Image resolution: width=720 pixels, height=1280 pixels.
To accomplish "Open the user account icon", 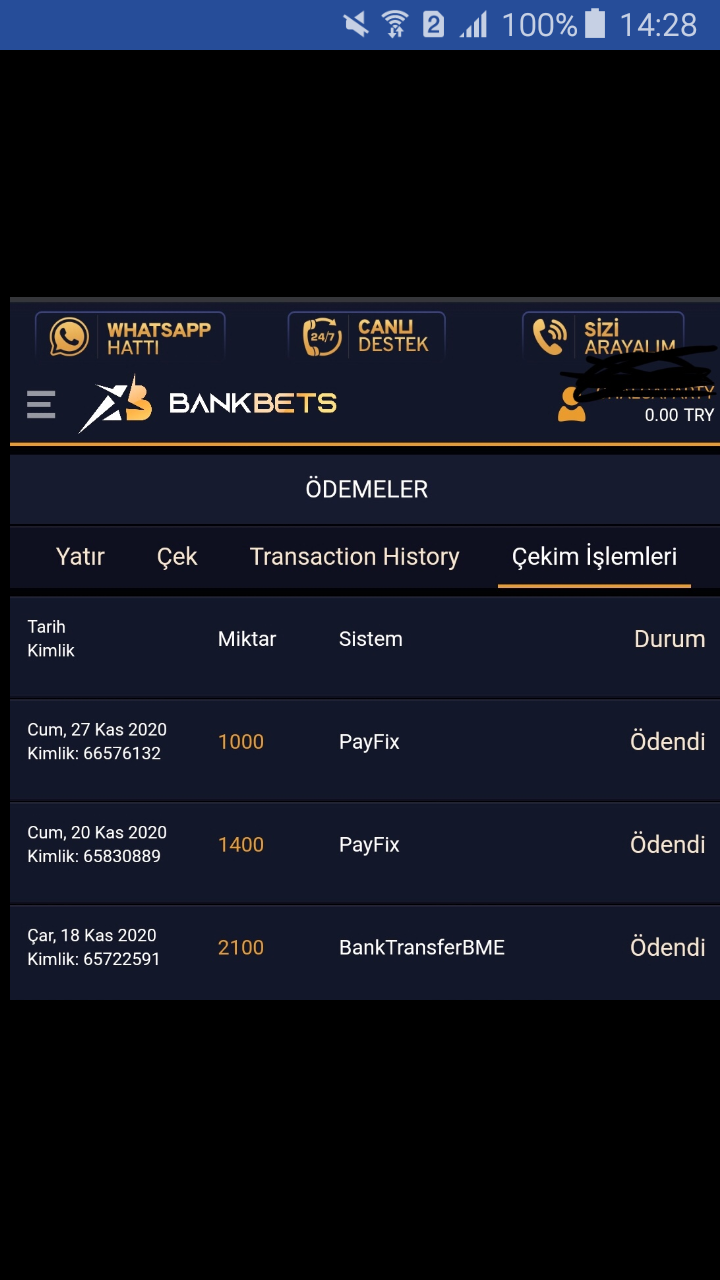I will [572, 404].
